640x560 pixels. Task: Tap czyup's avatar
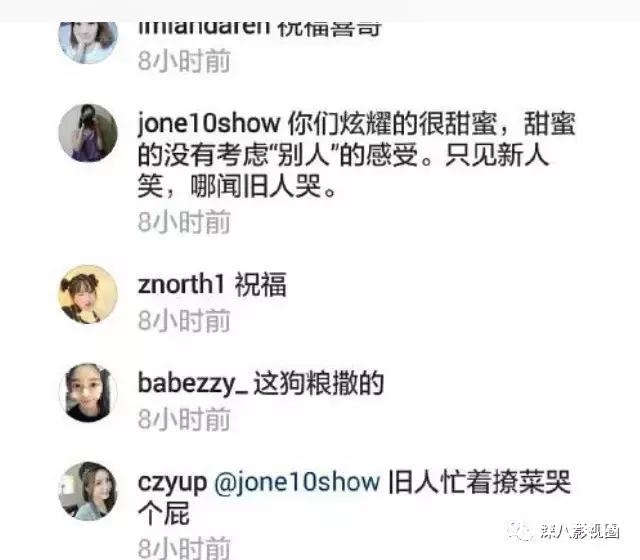click(88, 490)
